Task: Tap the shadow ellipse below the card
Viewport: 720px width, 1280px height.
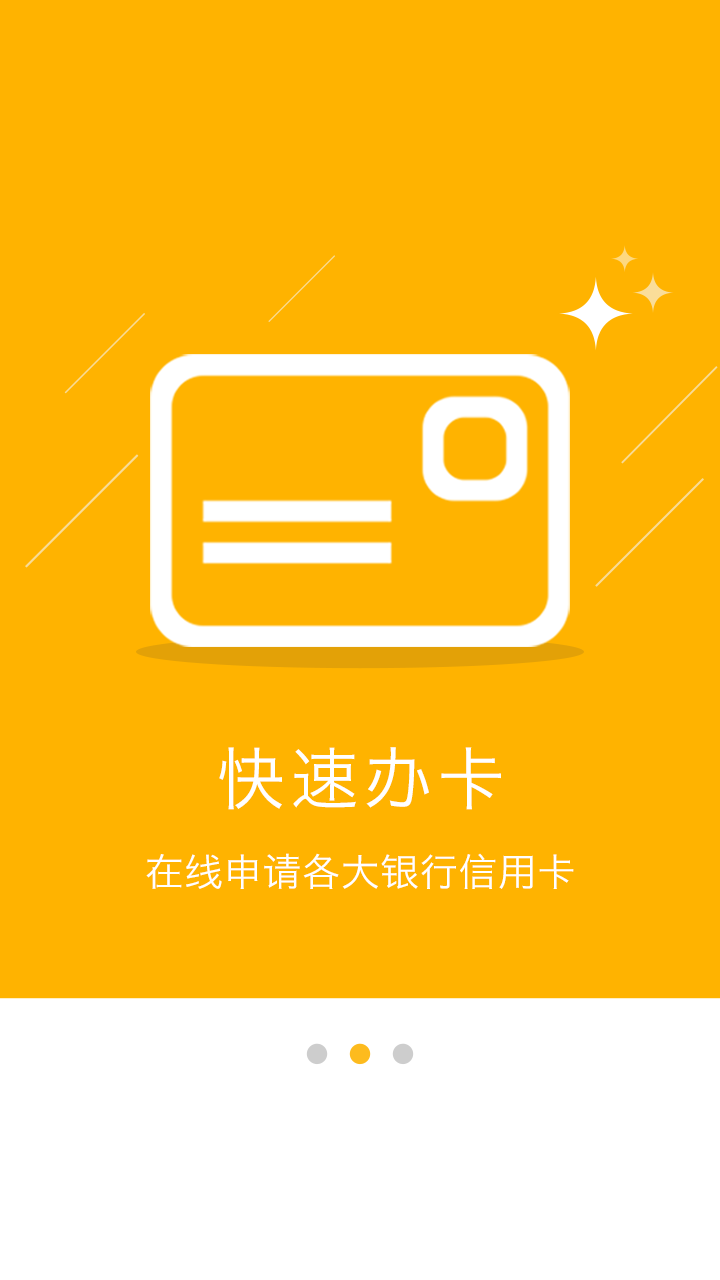Action: [x=360, y=652]
